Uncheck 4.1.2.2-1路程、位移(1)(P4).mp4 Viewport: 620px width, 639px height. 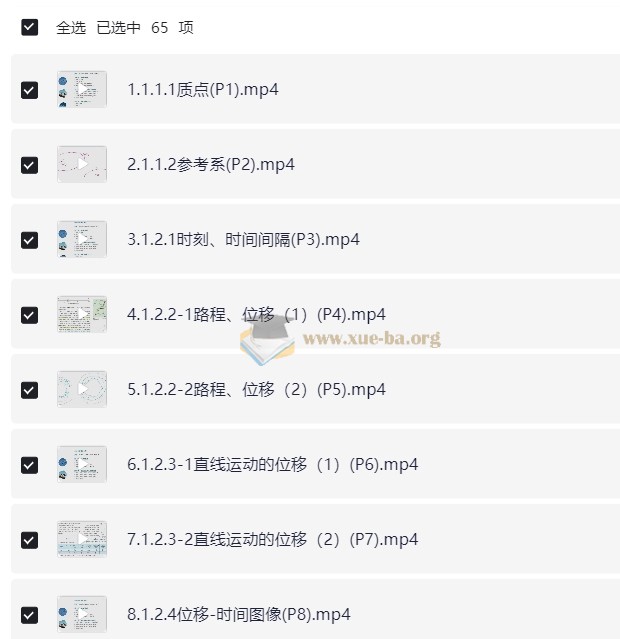[x=30, y=315]
